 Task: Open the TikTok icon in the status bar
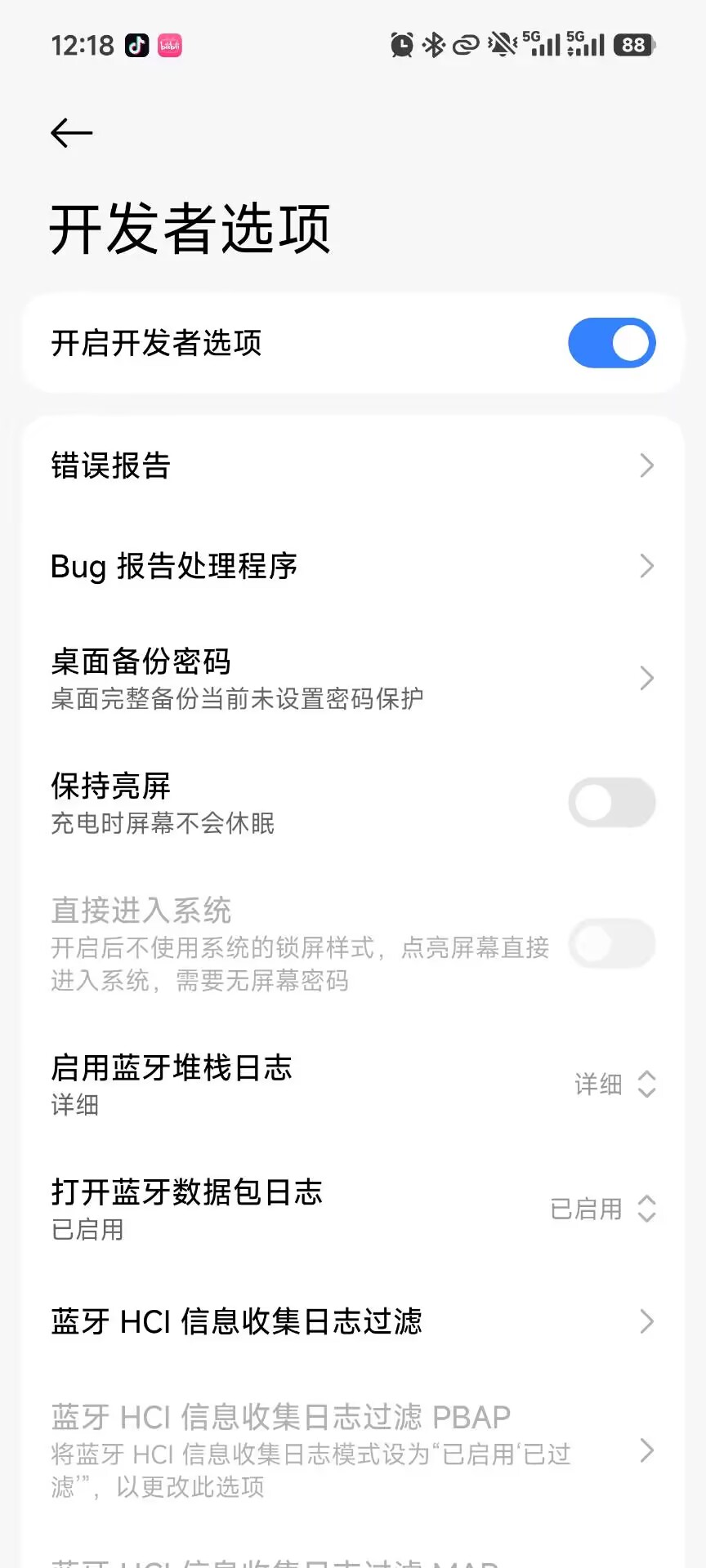coord(136,45)
